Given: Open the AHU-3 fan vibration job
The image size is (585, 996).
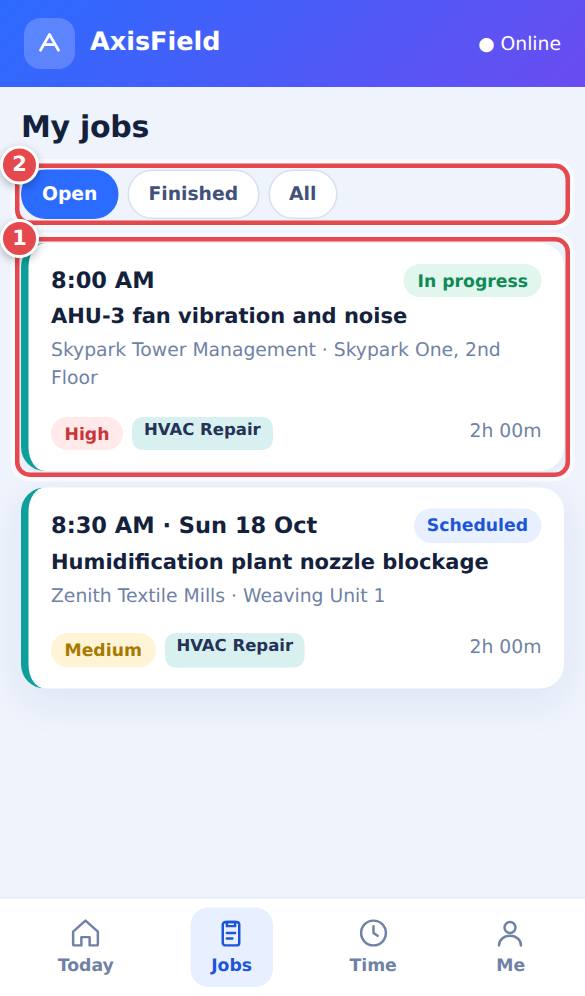Looking at the screenshot, I should pos(292,356).
